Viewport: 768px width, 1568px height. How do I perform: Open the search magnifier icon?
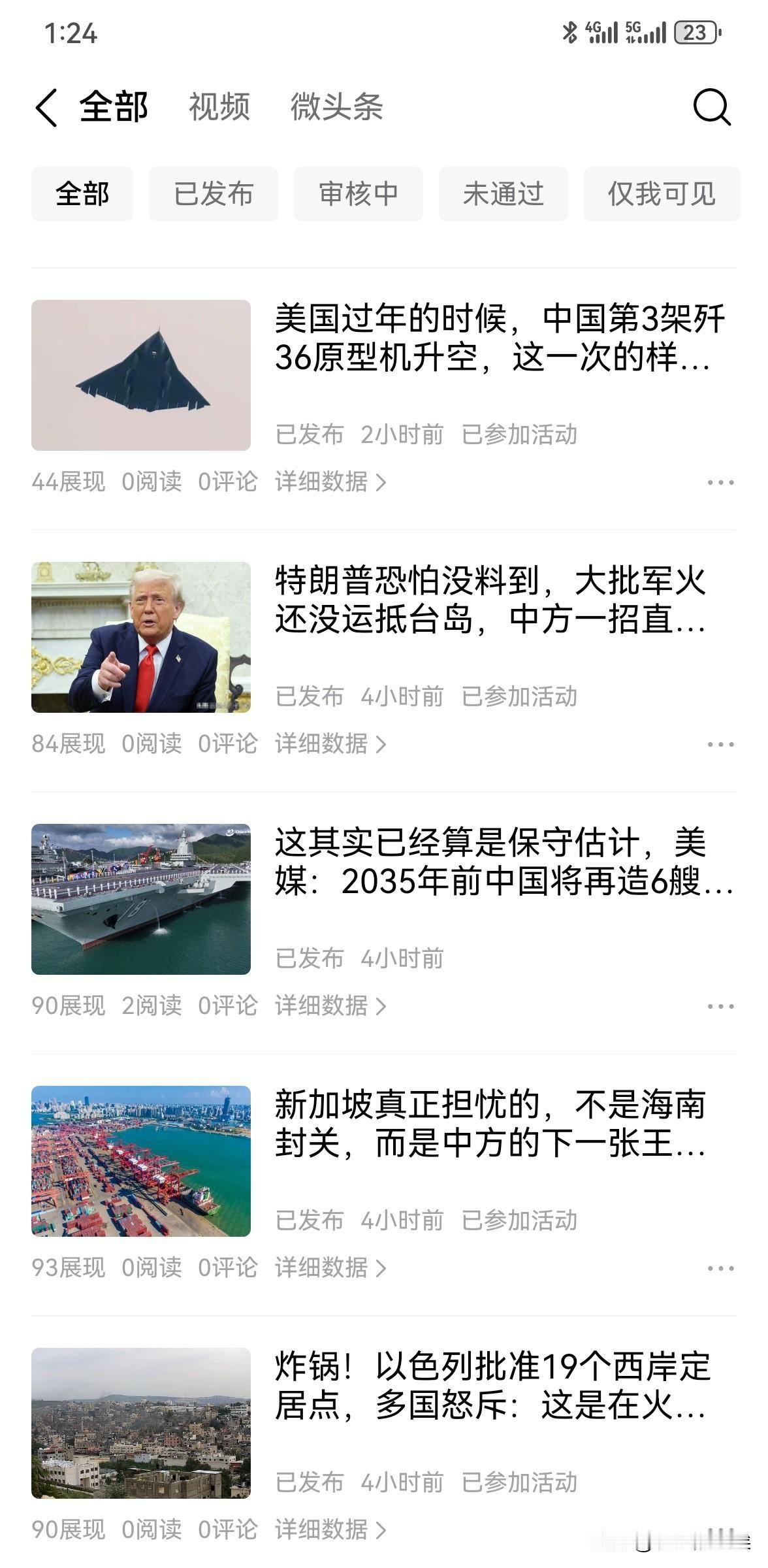pos(711,106)
